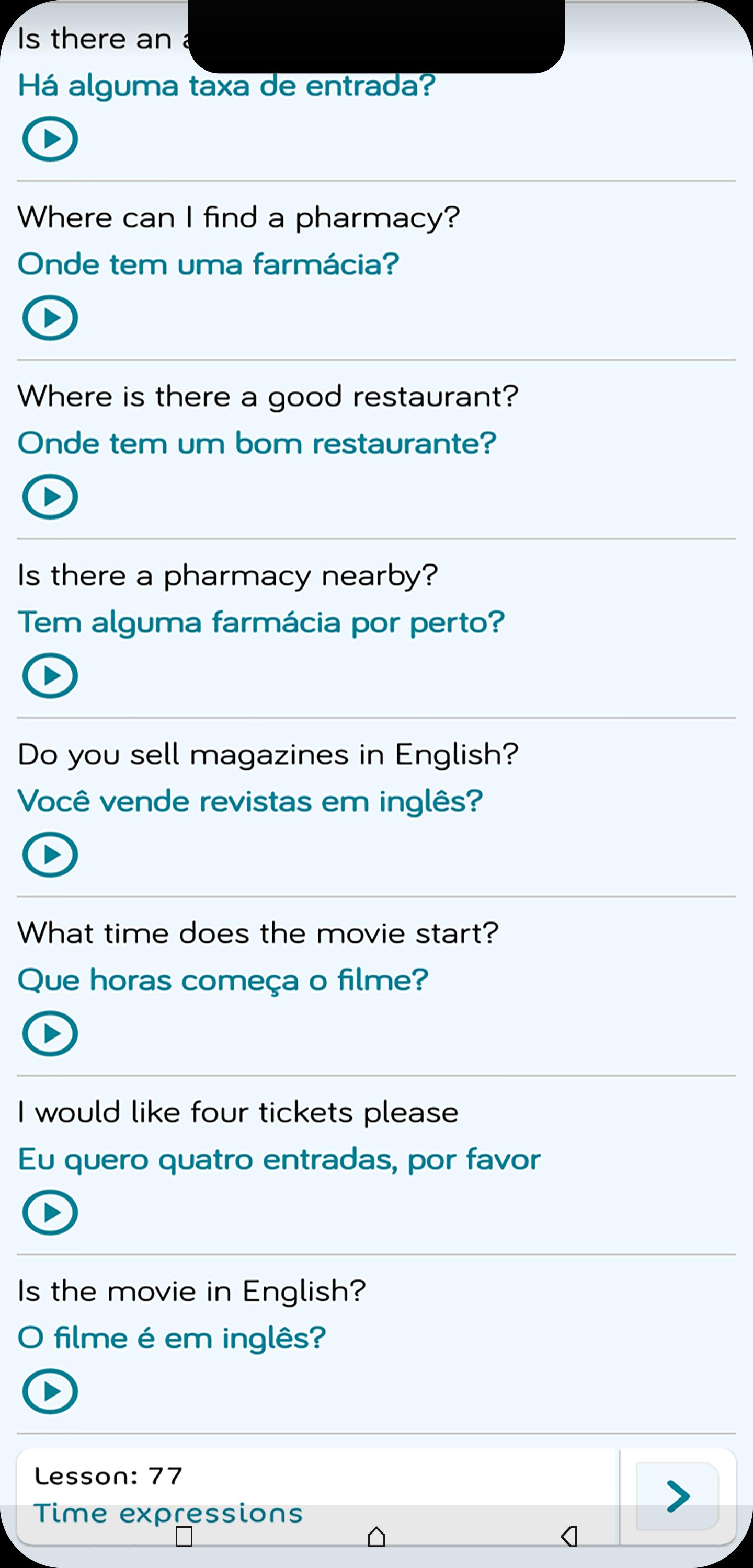Play audio for 'Você vende revistas em inglês?'
The height and width of the screenshot is (1568, 753).
coord(50,855)
